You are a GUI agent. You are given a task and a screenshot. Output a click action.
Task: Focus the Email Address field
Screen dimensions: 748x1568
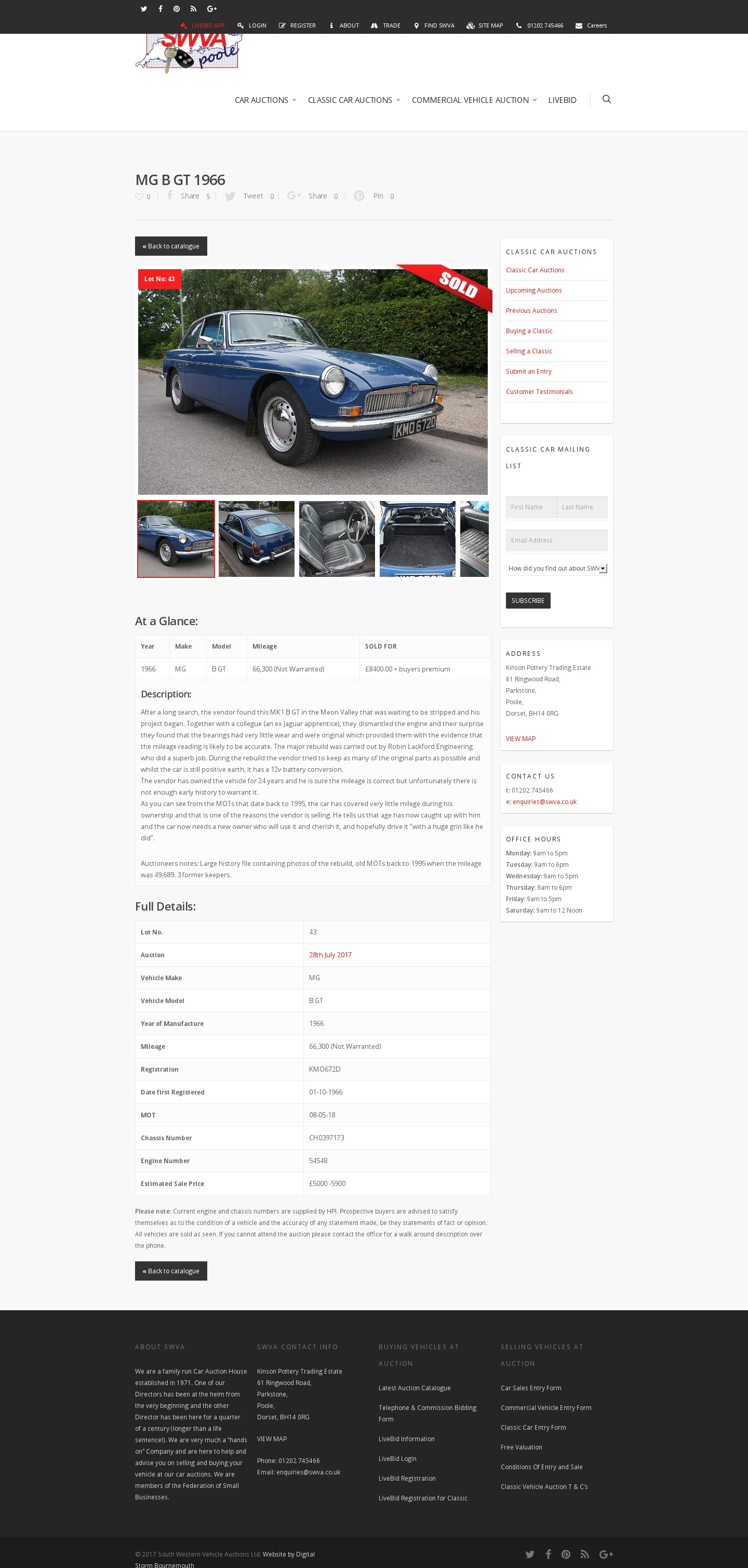tap(556, 541)
